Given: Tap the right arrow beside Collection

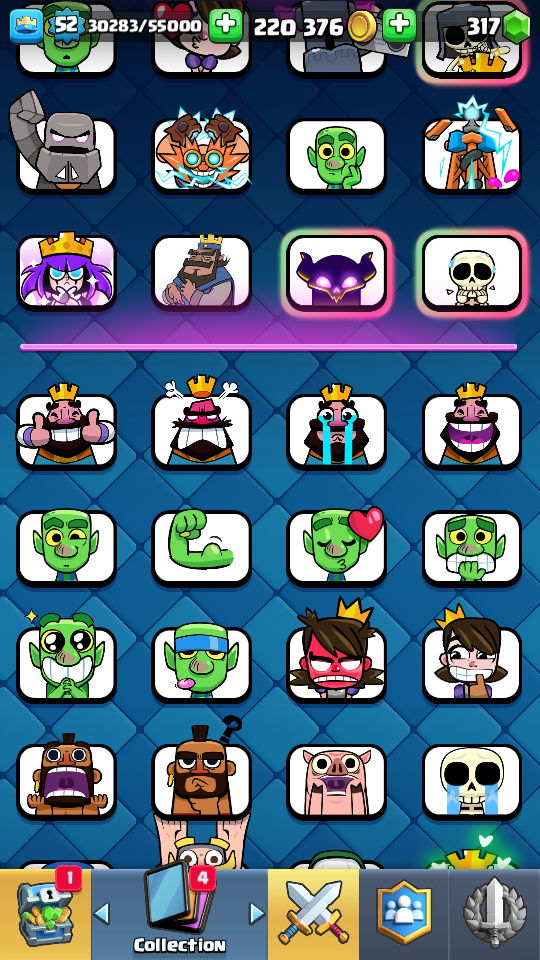Looking at the screenshot, I should point(257,913).
